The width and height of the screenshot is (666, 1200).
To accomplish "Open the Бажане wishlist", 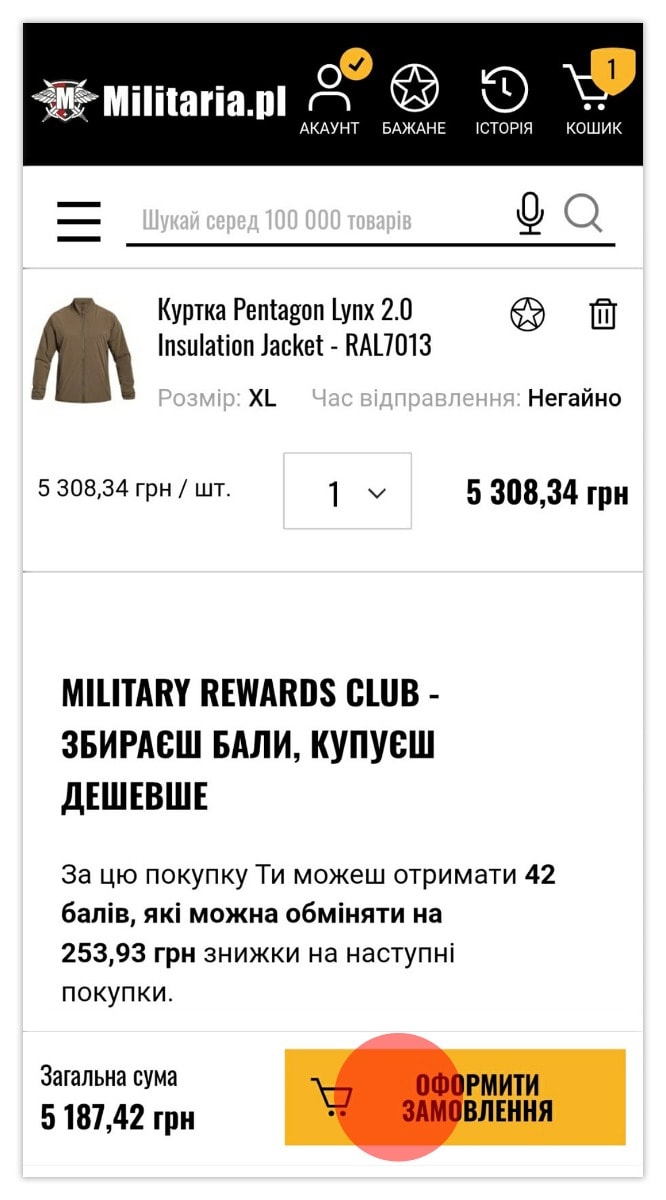I will tap(414, 100).
